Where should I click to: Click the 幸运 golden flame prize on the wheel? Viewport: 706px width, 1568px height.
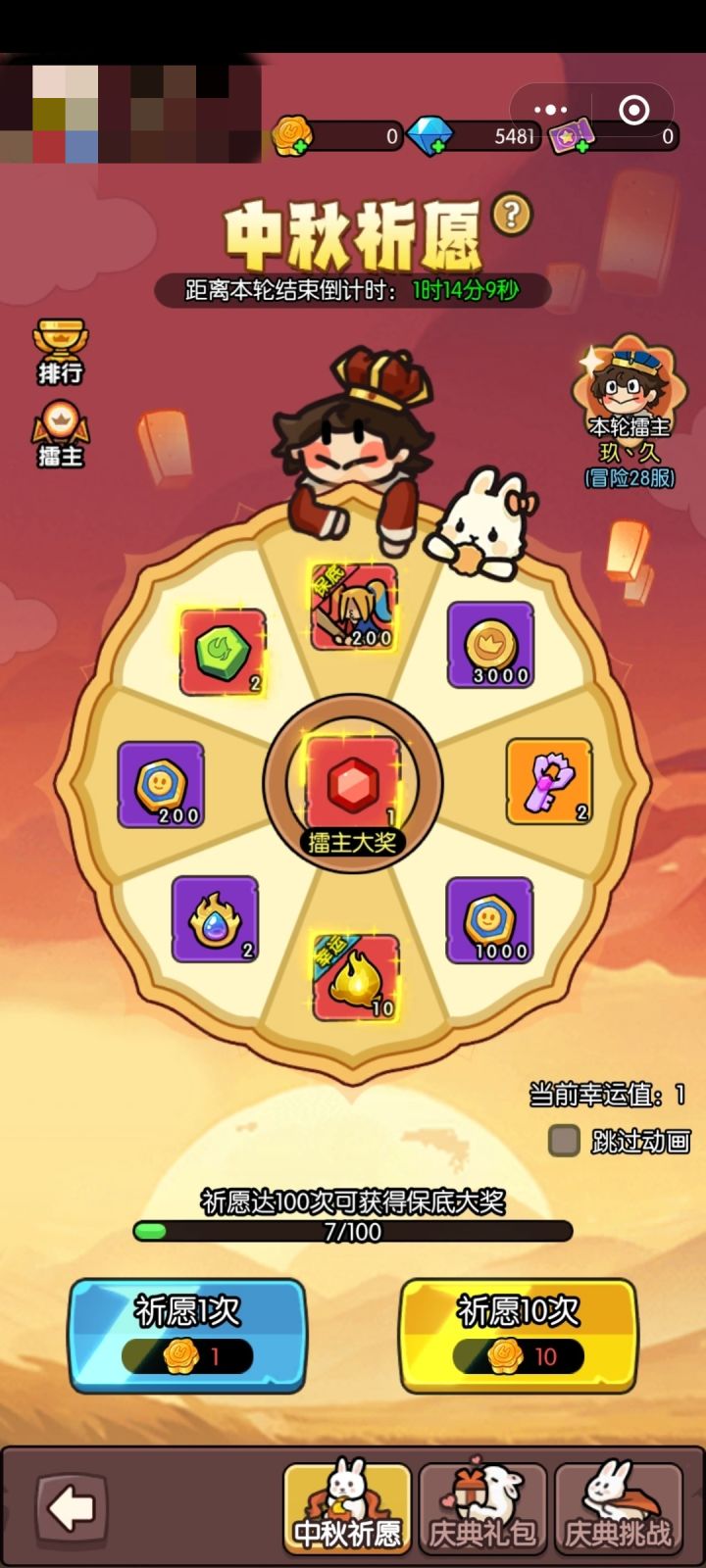tap(355, 975)
